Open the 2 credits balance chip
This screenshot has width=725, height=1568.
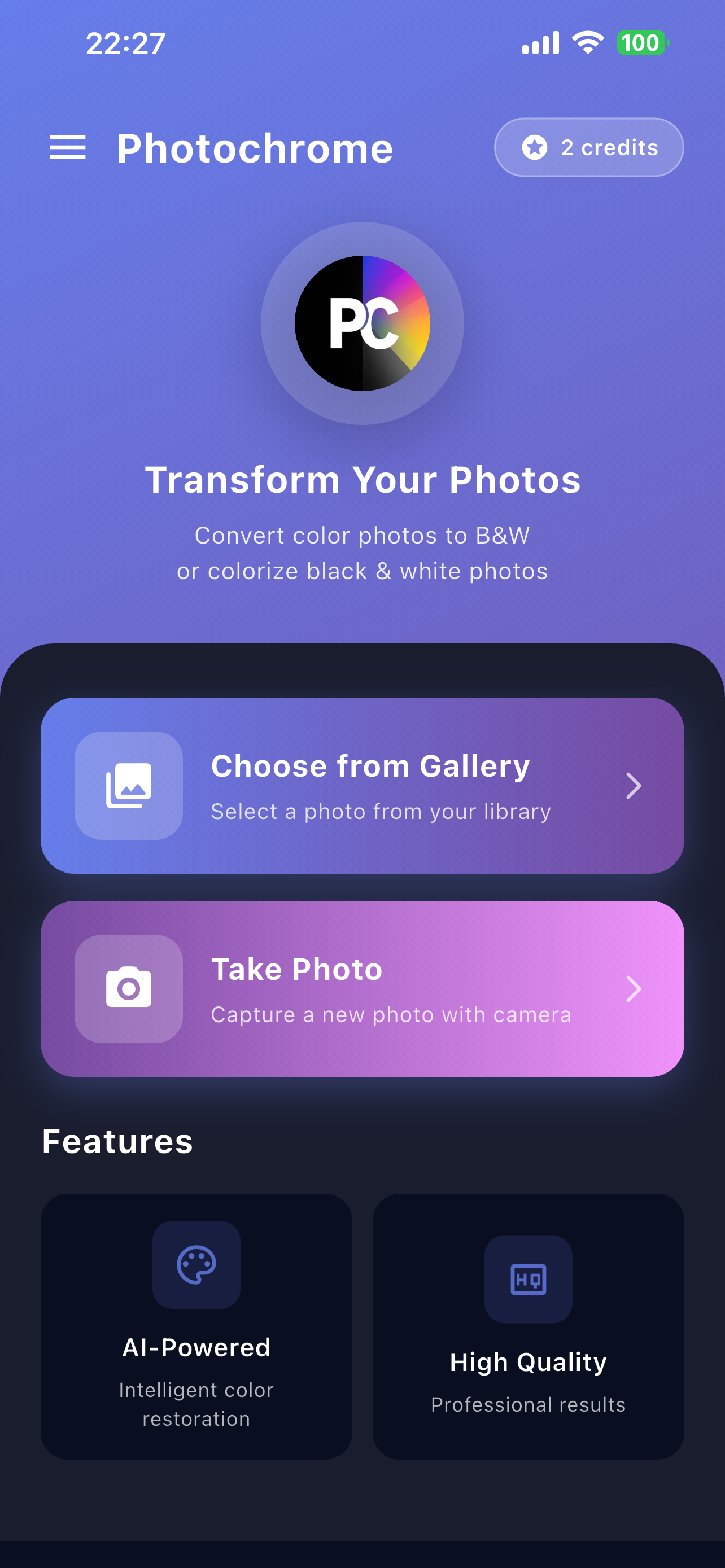point(589,147)
